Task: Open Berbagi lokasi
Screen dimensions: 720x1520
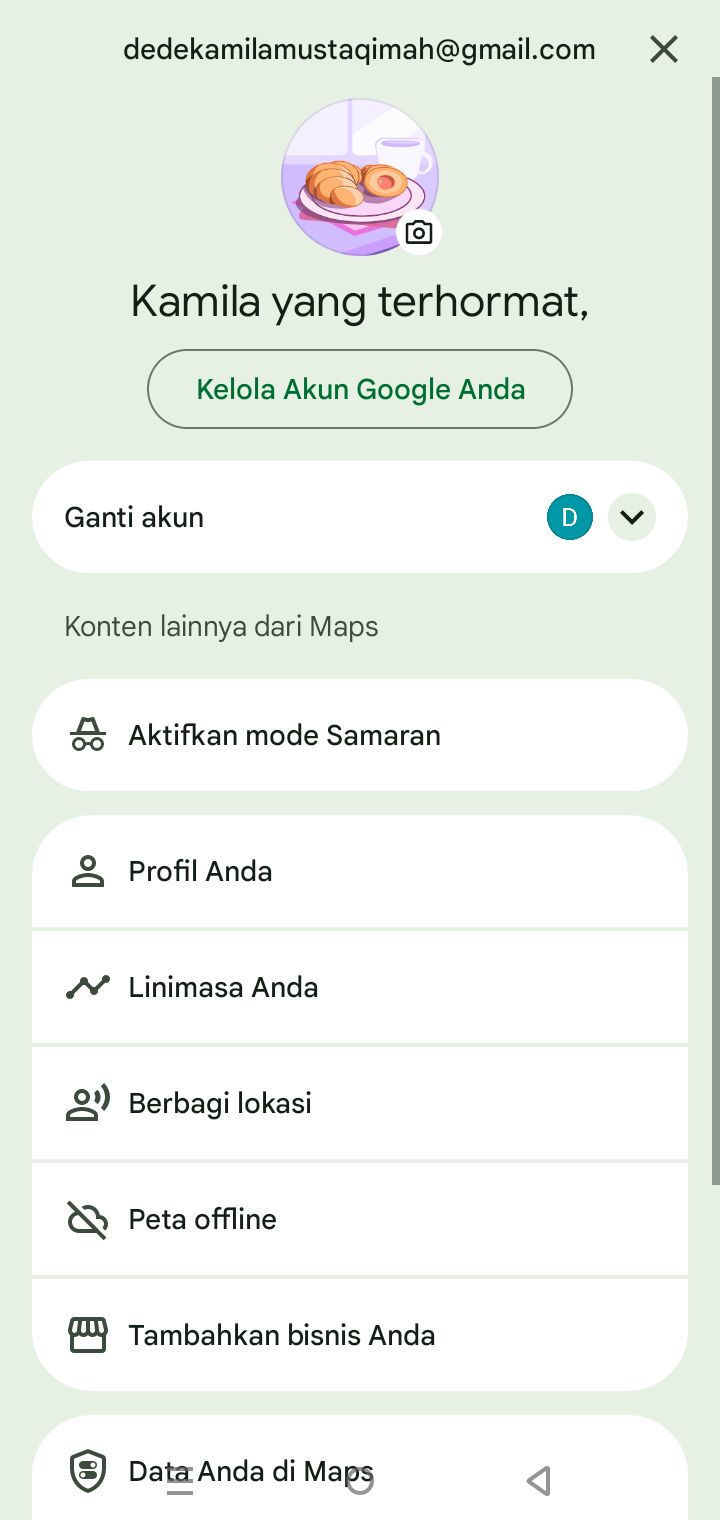Action: click(x=360, y=1103)
